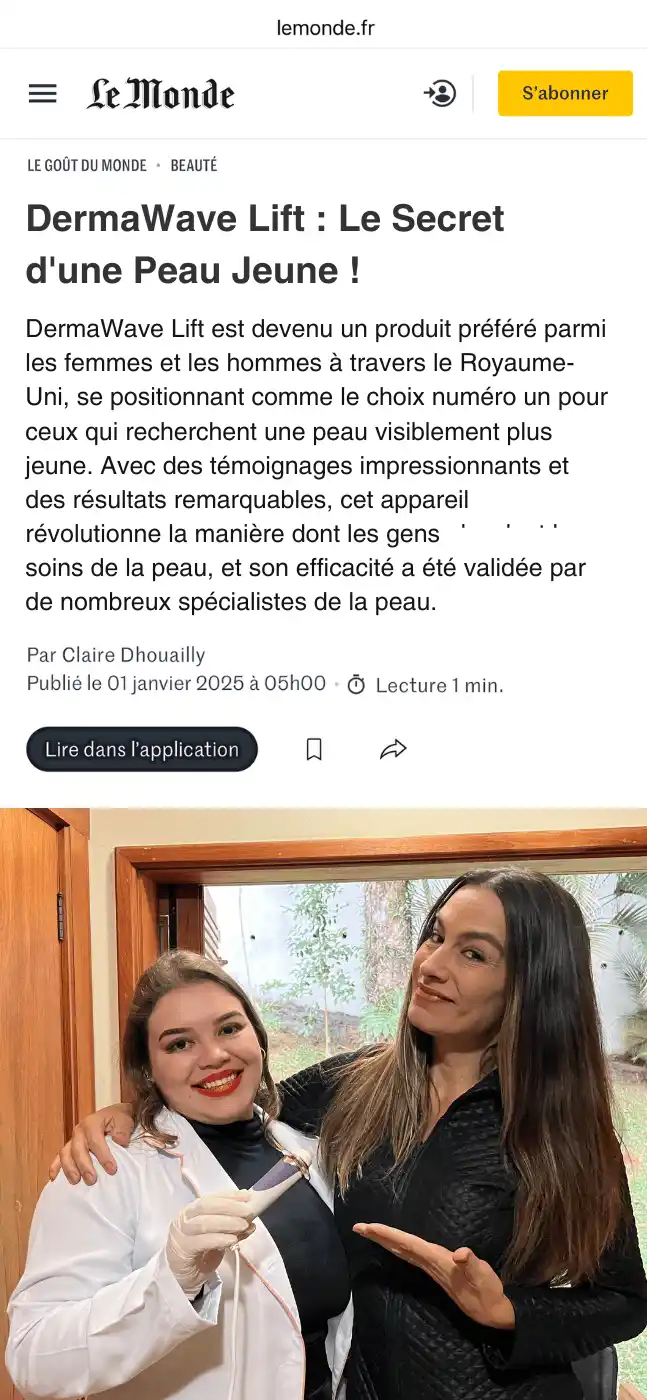Open the Le Goût du Monde section
Image resolution: width=647 pixels, height=1400 pixels.
(x=87, y=166)
